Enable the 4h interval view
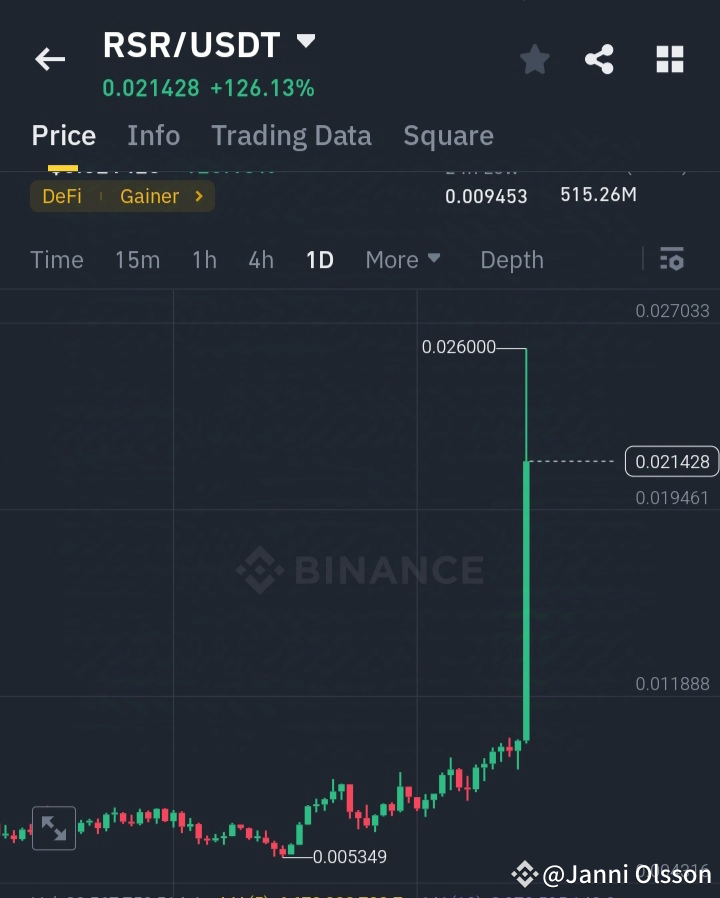The width and height of the screenshot is (720, 898). tap(260, 260)
